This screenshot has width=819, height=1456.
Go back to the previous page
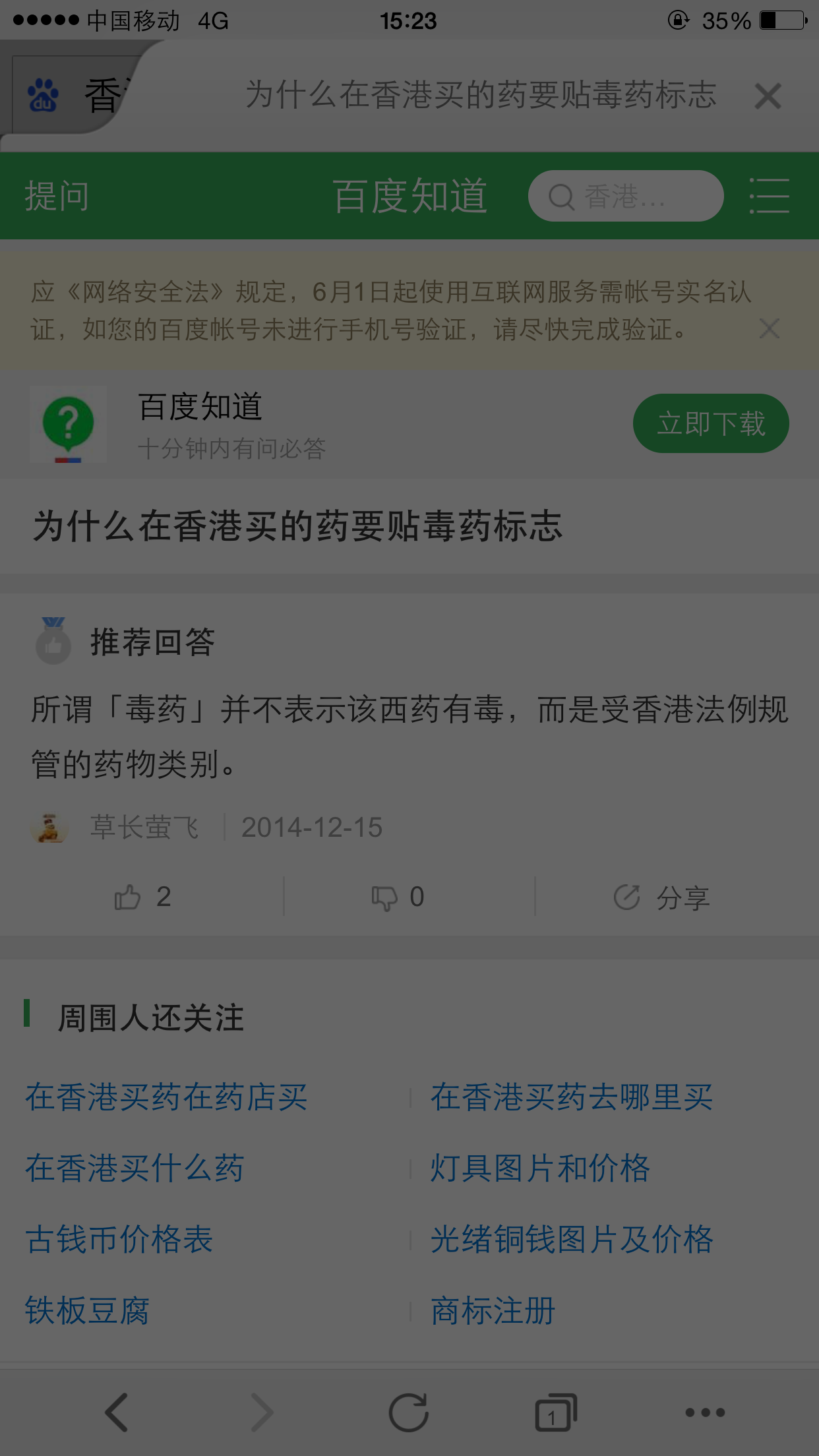tap(117, 1412)
